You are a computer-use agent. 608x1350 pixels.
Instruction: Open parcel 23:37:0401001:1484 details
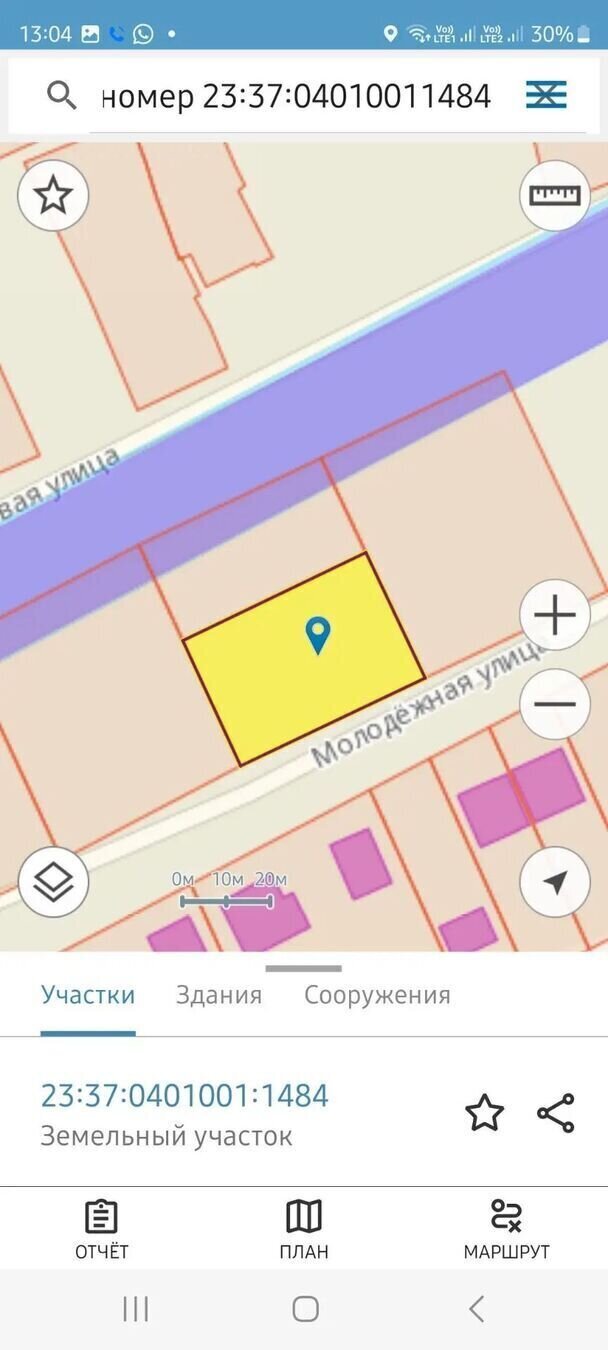(185, 1095)
